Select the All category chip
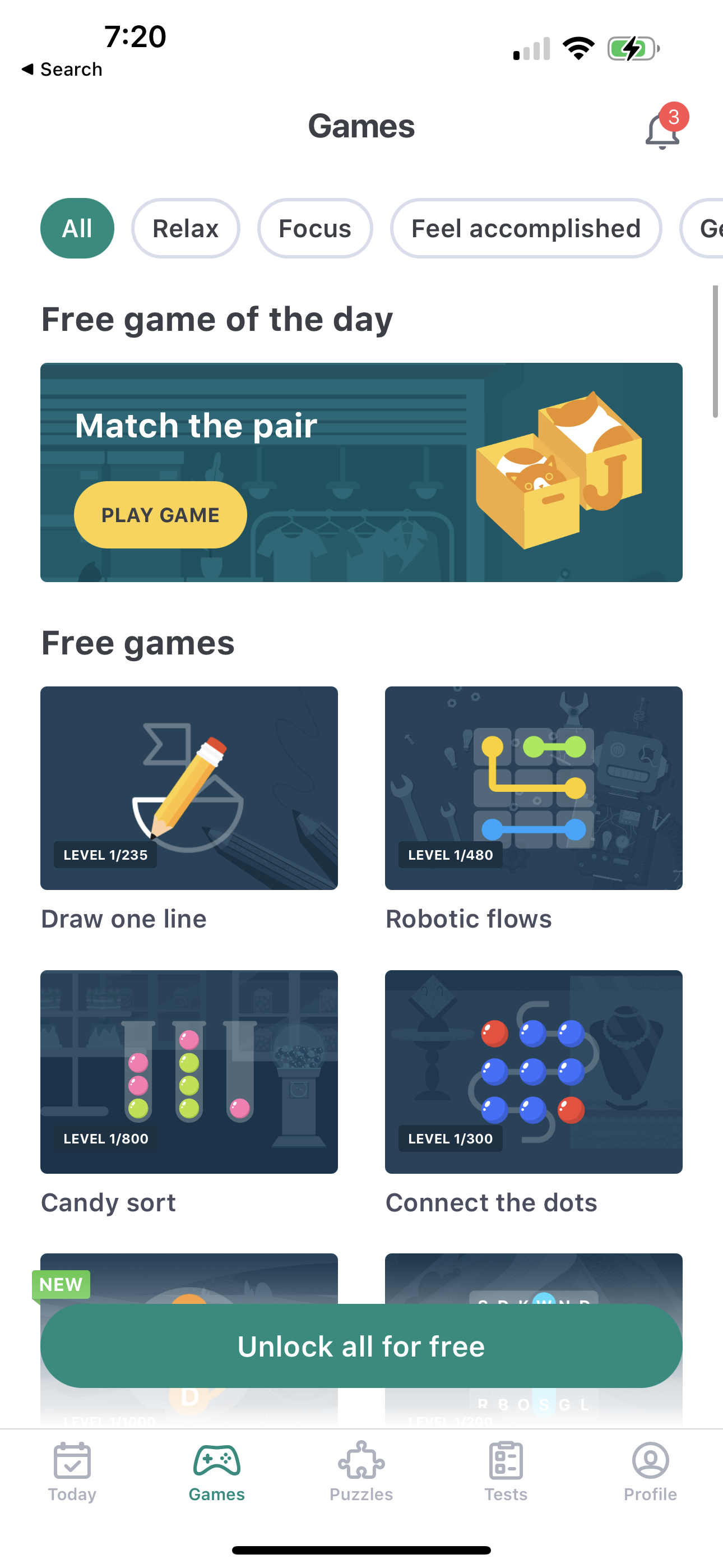The image size is (723, 1568). [77, 228]
